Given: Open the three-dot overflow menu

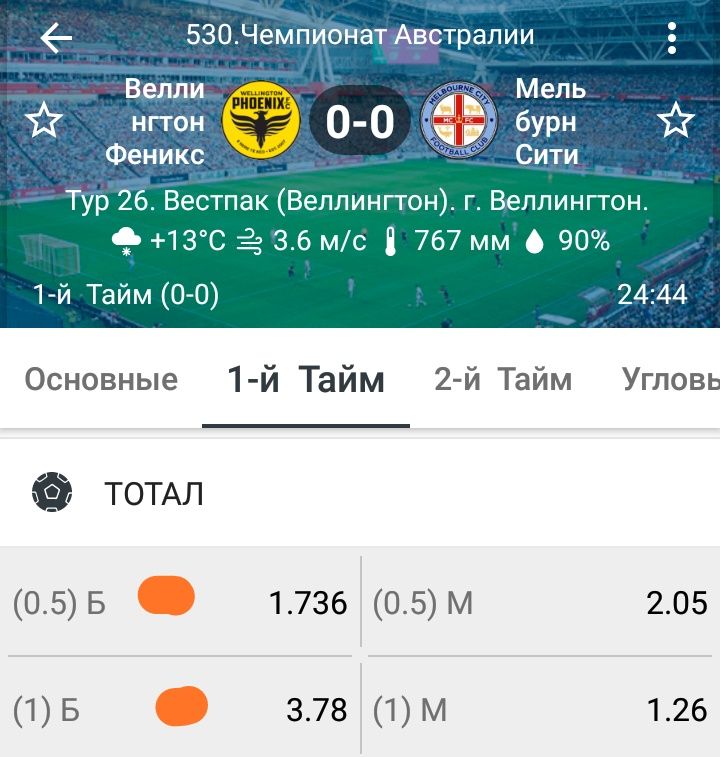Looking at the screenshot, I should click(x=672, y=38).
